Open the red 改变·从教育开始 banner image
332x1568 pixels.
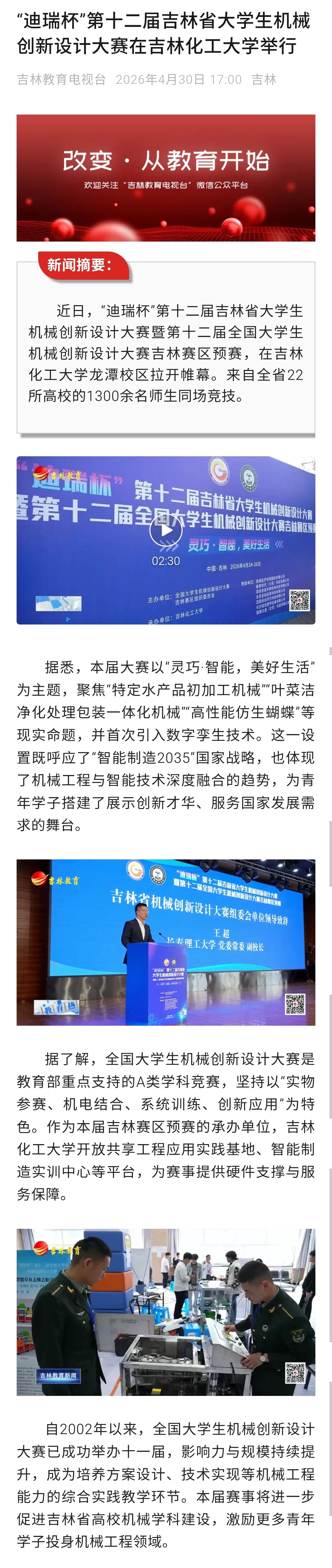coord(166,178)
